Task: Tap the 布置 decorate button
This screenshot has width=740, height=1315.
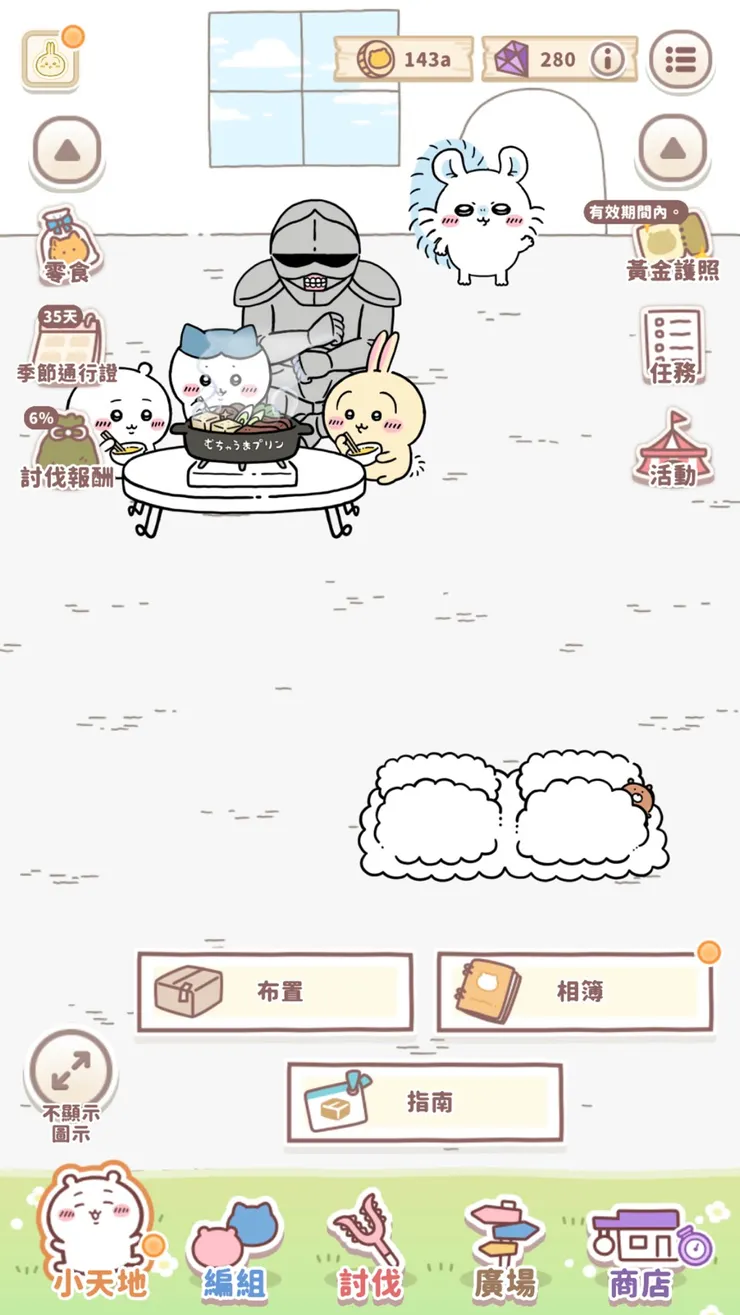Action: (x=275, y=991)
